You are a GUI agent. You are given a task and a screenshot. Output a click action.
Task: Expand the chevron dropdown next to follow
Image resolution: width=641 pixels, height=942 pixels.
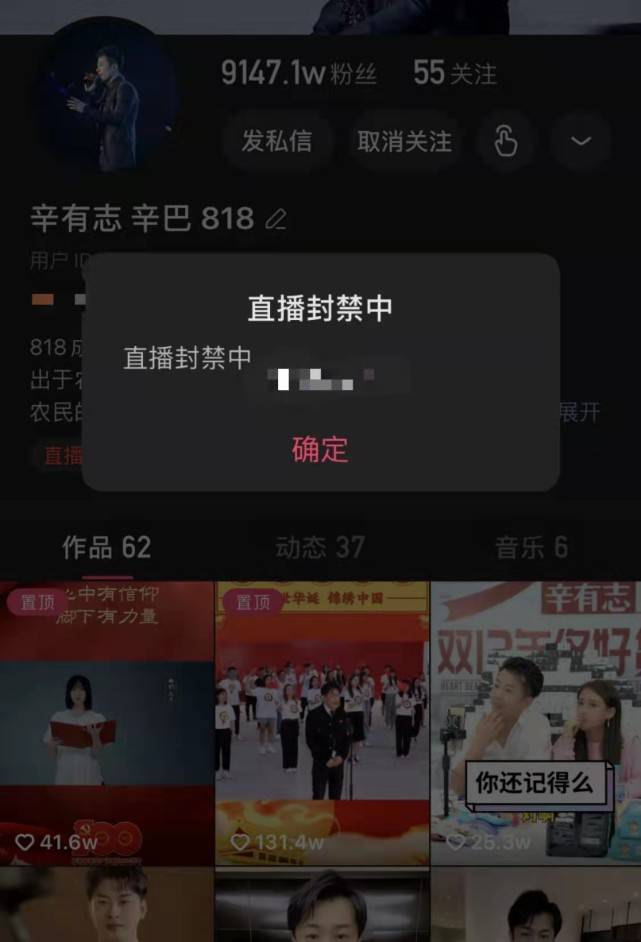coord(581,141)
